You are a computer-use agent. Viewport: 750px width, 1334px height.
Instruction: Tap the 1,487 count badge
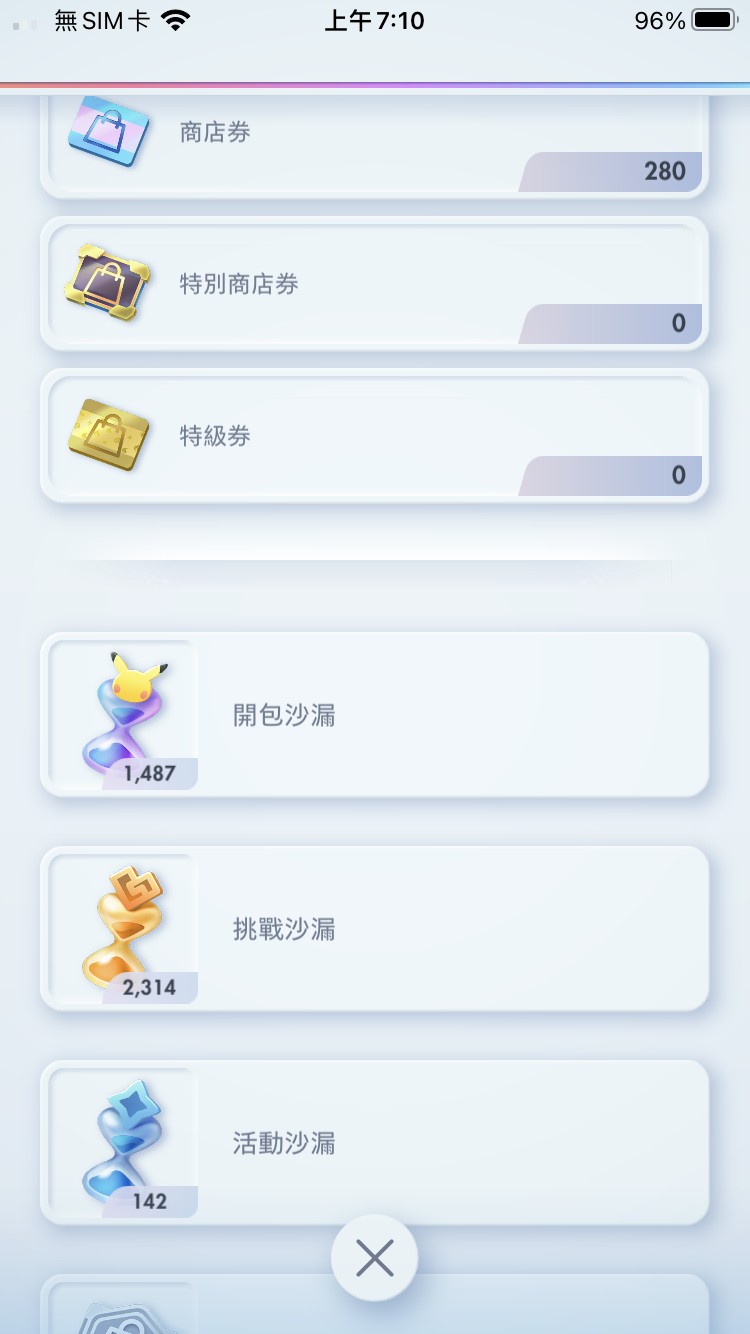click(146, 772)
